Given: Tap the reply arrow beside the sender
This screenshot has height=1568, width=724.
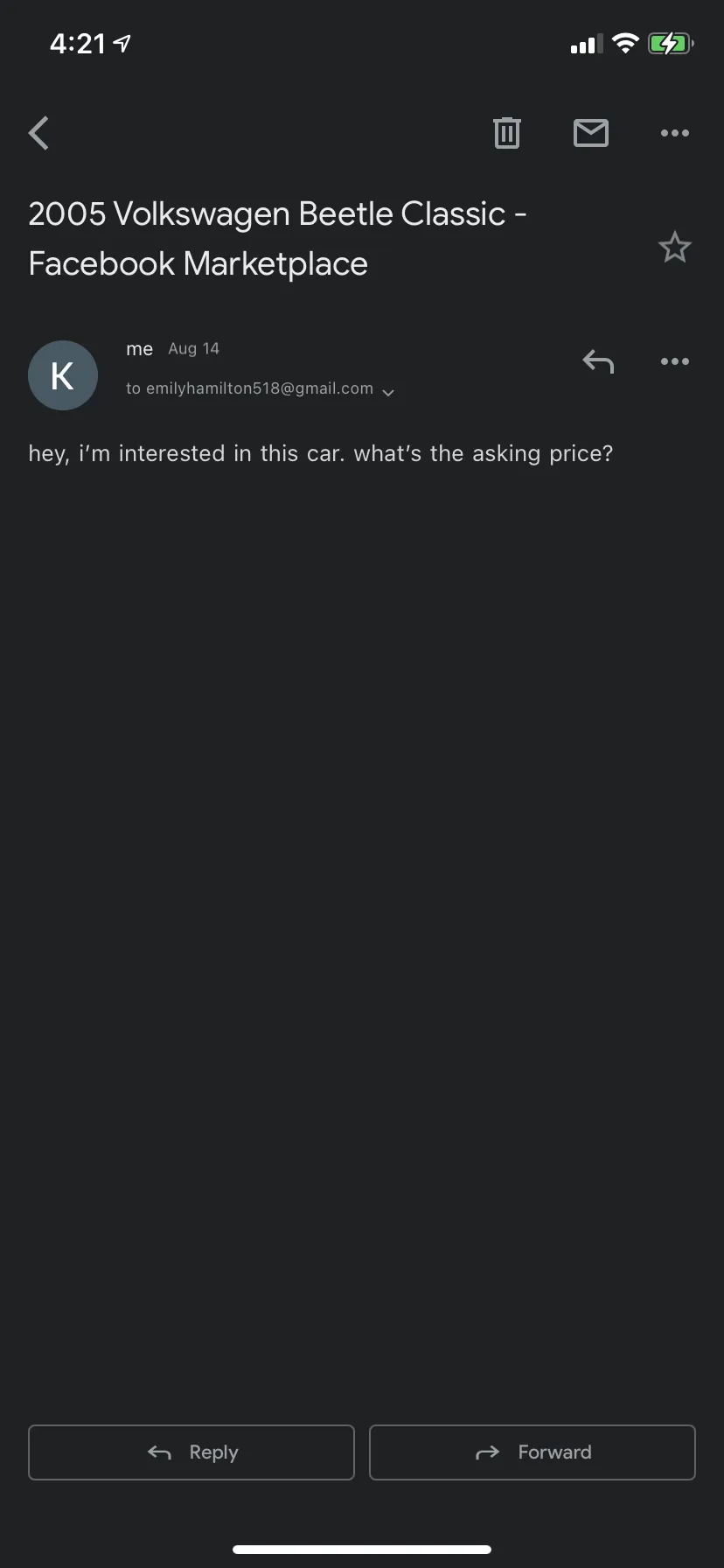Looking at the screenshot, I should 598,361.
